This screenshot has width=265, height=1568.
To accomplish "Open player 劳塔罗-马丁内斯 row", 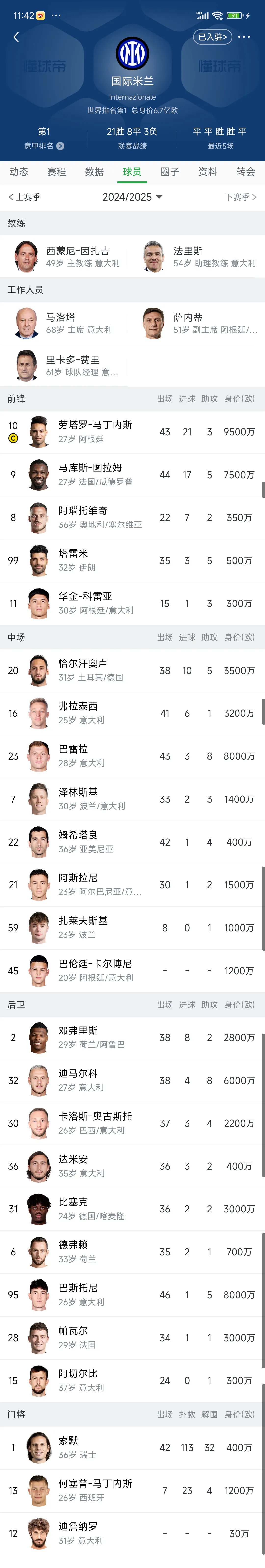I will tap(132, 432).
